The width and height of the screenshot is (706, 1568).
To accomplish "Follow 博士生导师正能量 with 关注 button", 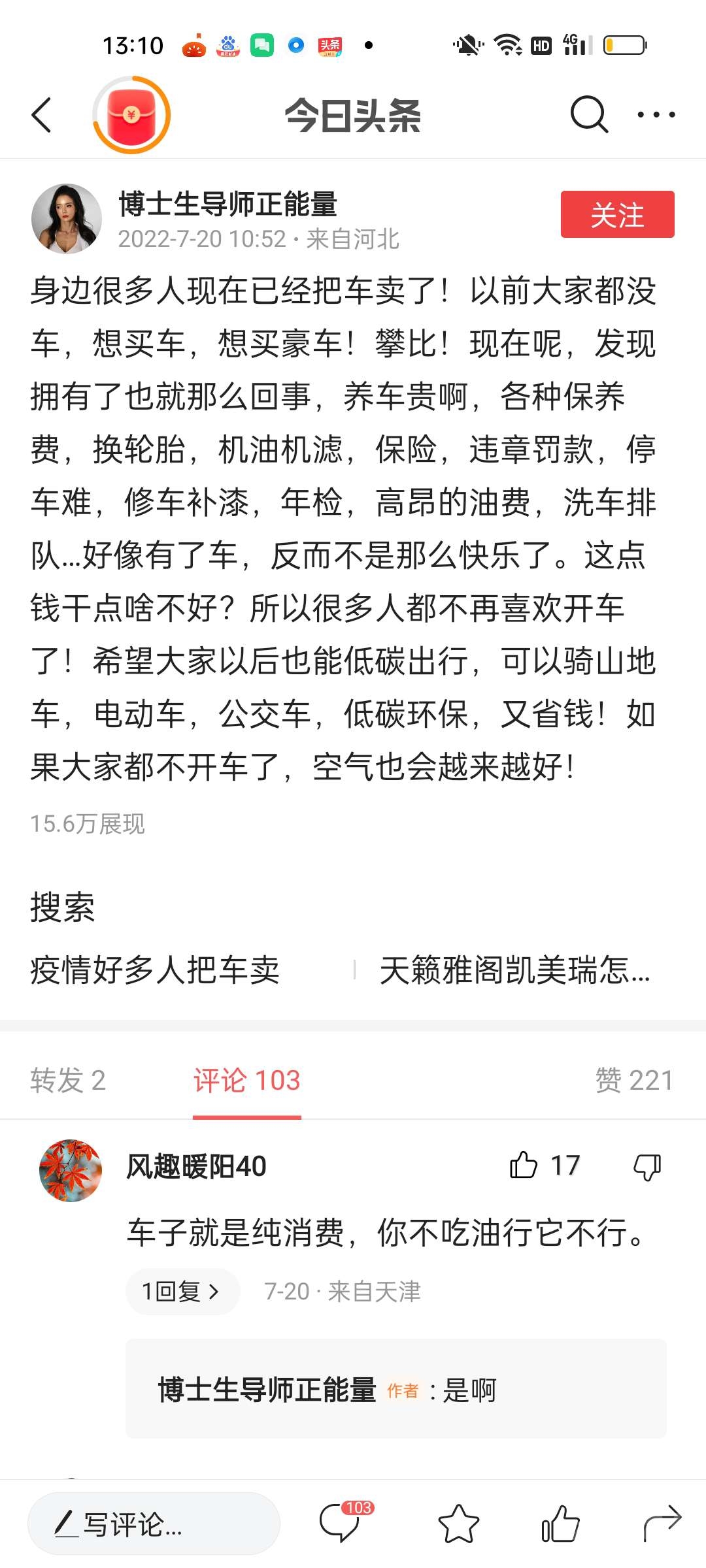I will coord(617,214).
